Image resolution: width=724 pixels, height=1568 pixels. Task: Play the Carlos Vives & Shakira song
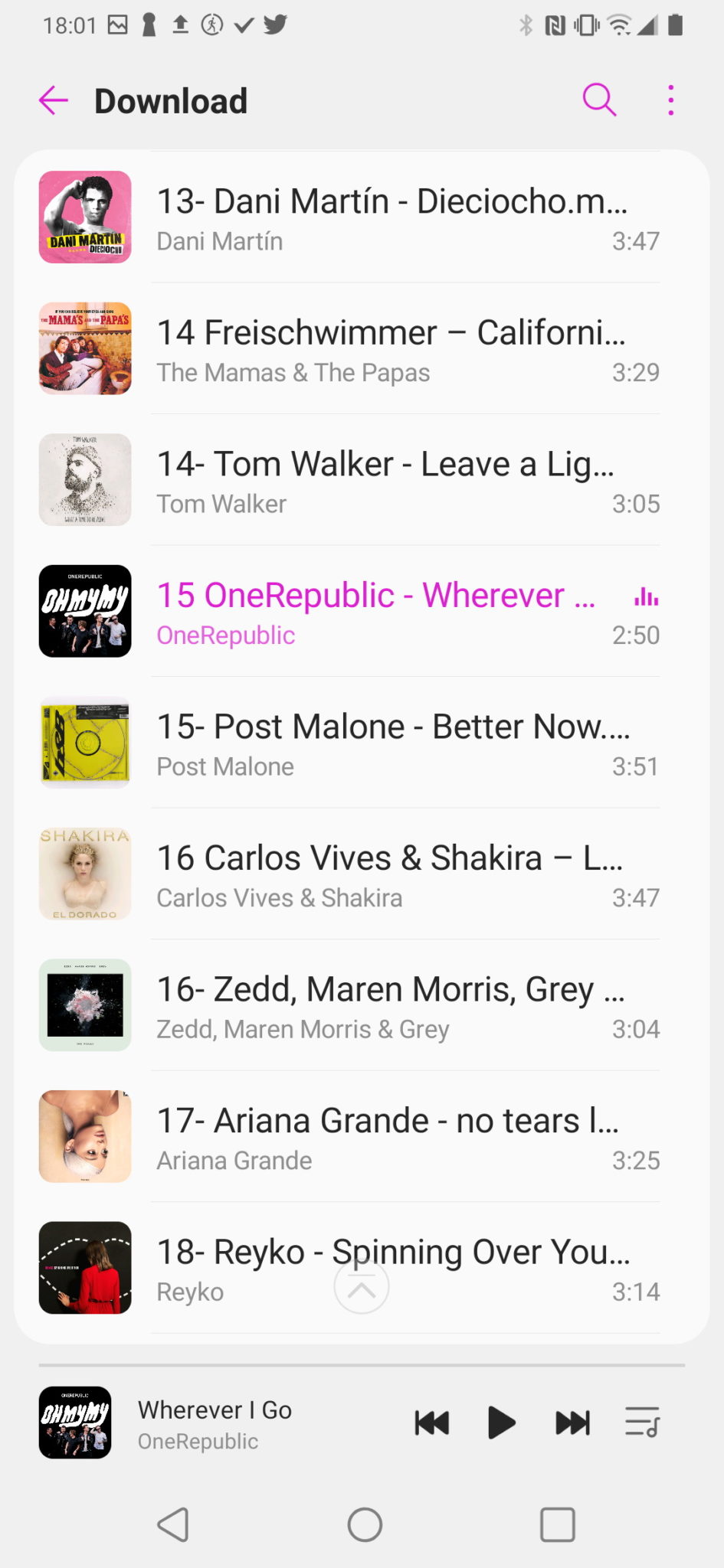point(362,874)
